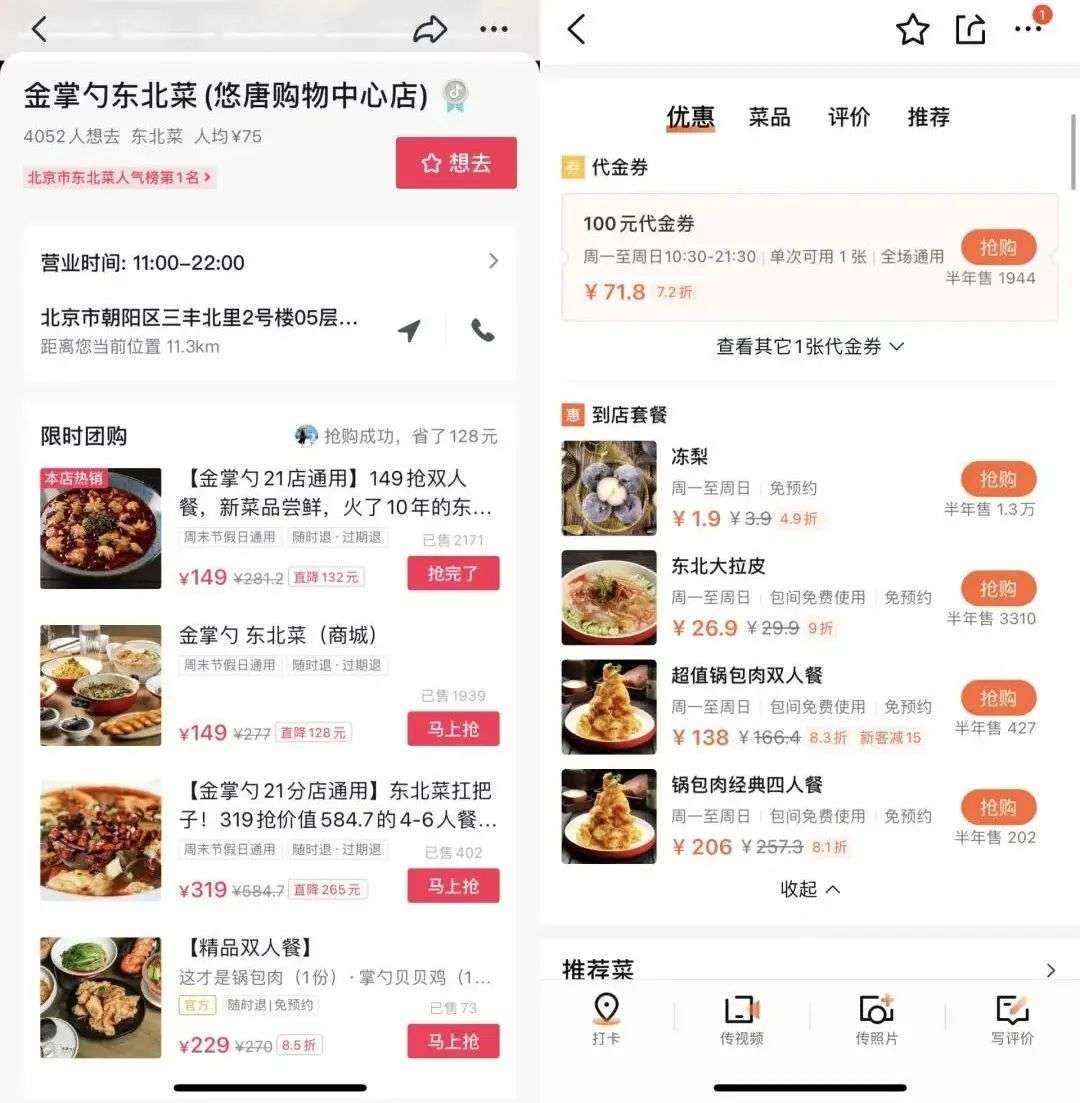This screenshot has height=1103, width=1080.
Task: Tap 马上抢 for the ¥319 4-6人餐 deal
Action: pyautogui.click(x=453, y=886)
